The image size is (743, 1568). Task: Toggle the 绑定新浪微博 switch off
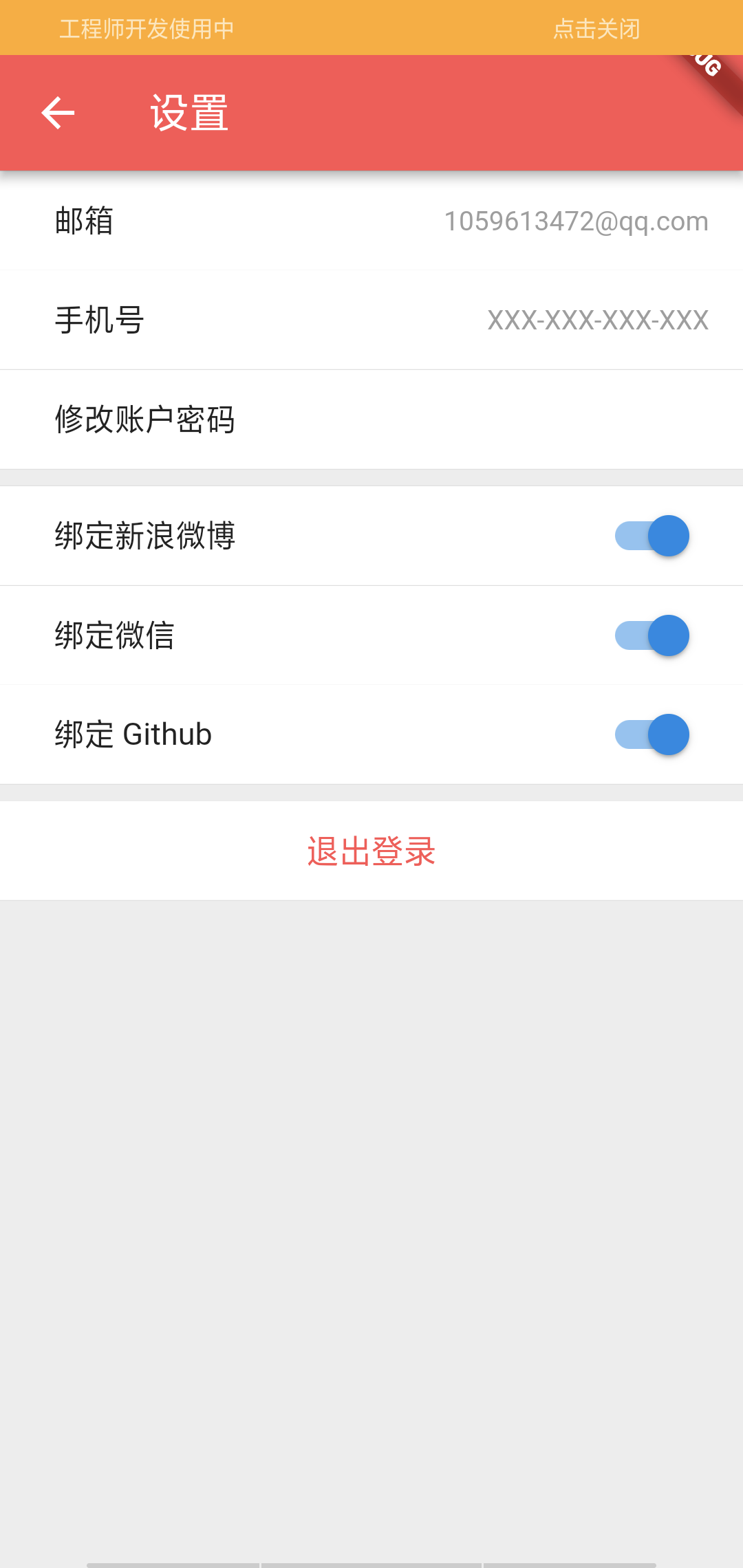(x=652, y=536)
